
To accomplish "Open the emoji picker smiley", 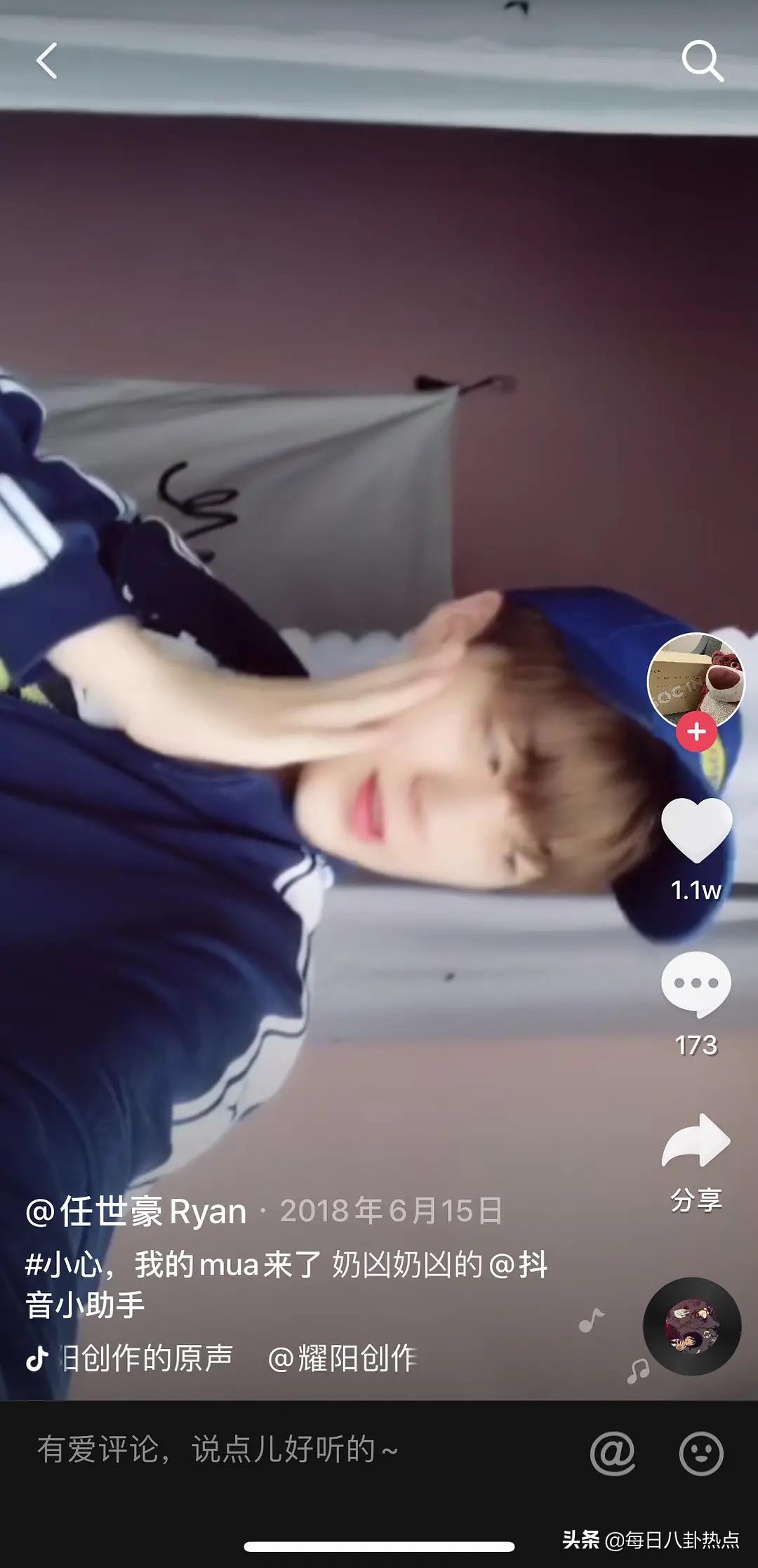I will (x=700, y=1453).
